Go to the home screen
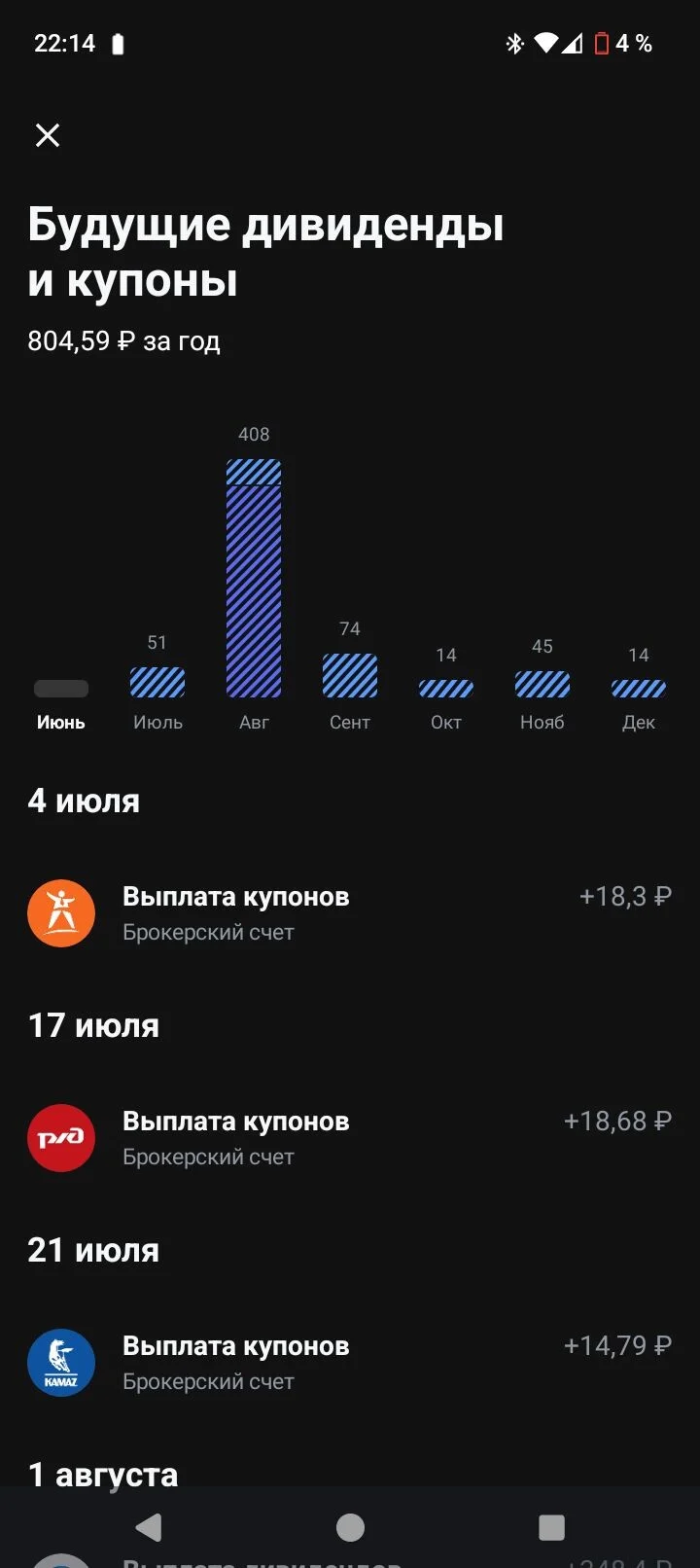This screenshot has height=1568, width=700. coord(350,1527)
